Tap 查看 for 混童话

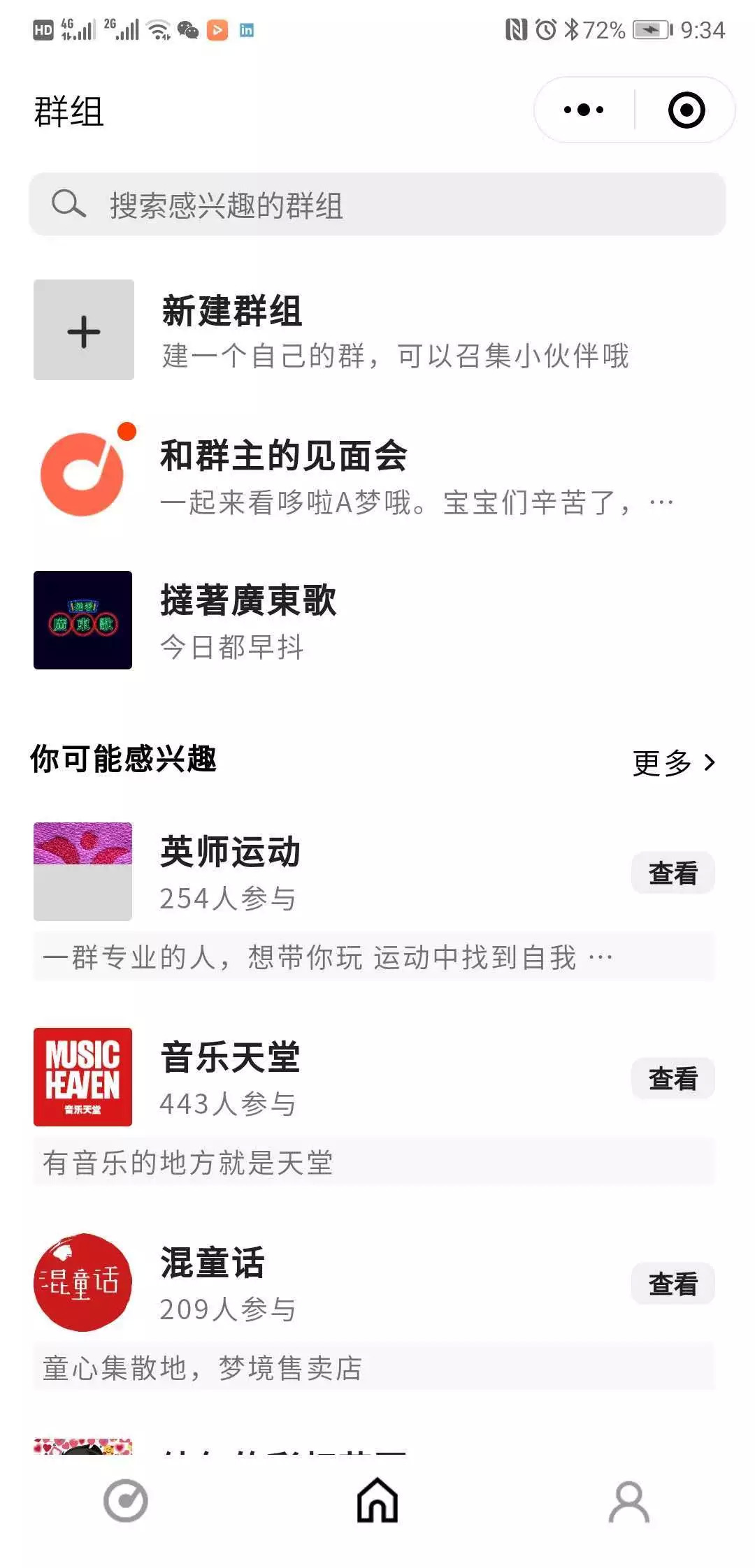point(673,1284)
